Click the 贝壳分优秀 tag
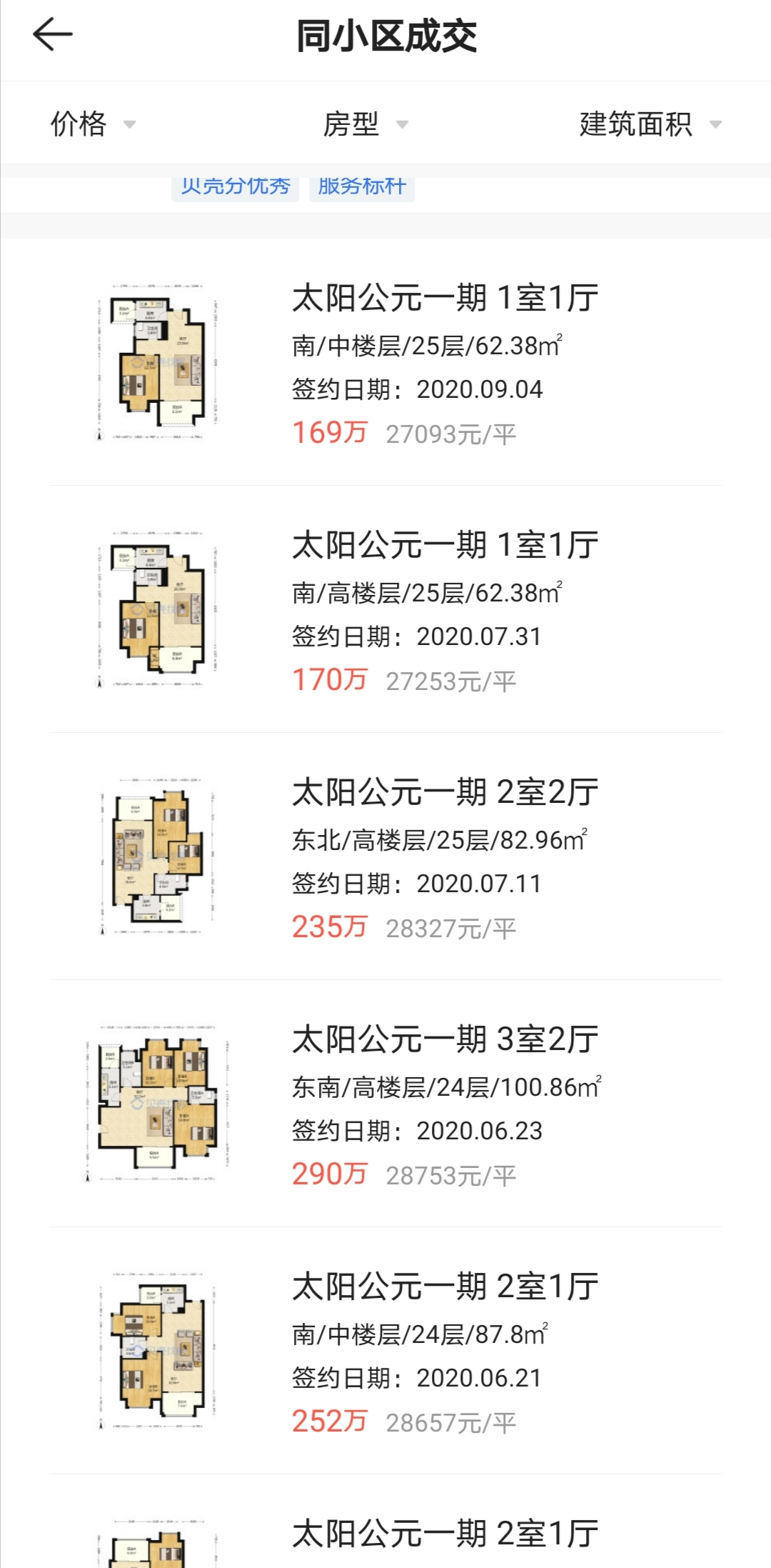This screenshot has height=1568, width=771. point(235,186)
